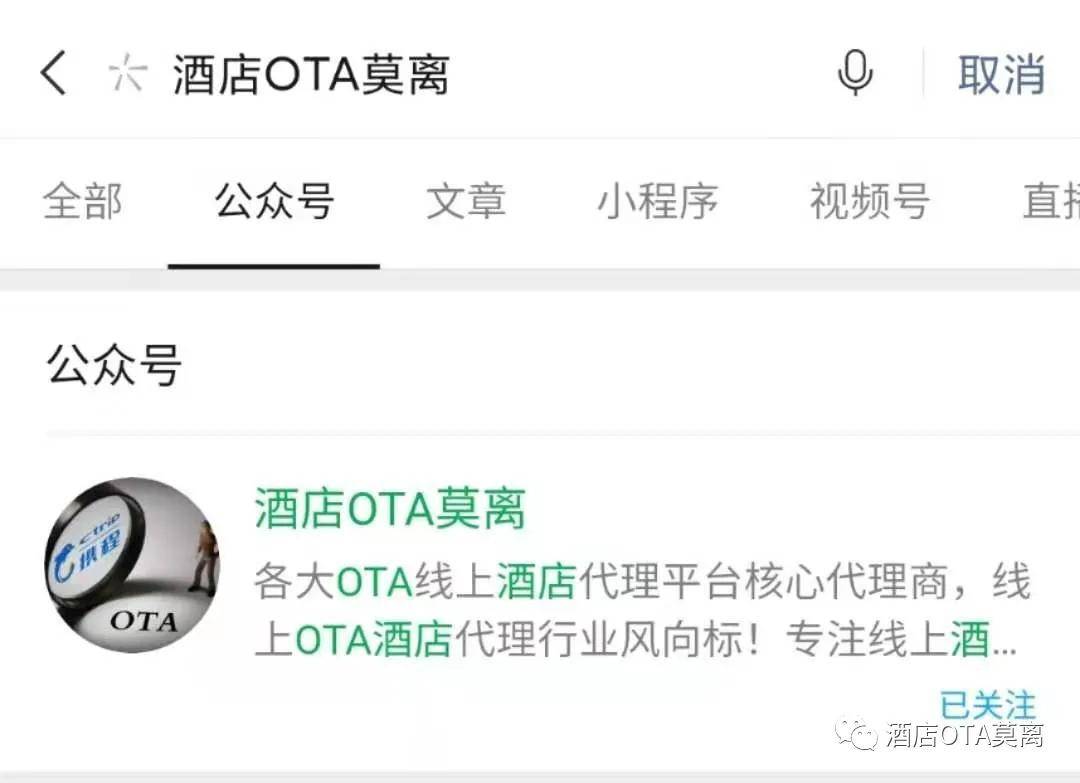
Task: Switch to the 文章 tab
Action: click(x=466, y=202)
